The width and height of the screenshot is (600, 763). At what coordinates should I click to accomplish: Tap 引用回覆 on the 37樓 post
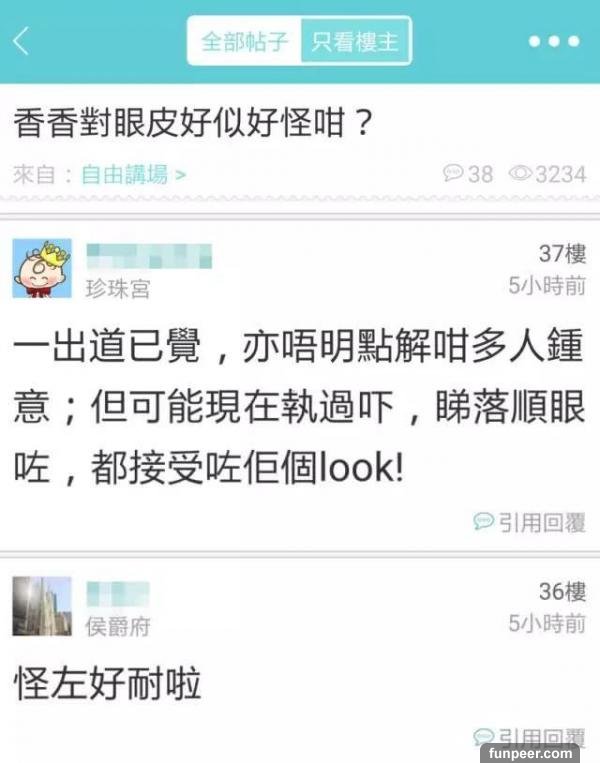pos(529,522)
